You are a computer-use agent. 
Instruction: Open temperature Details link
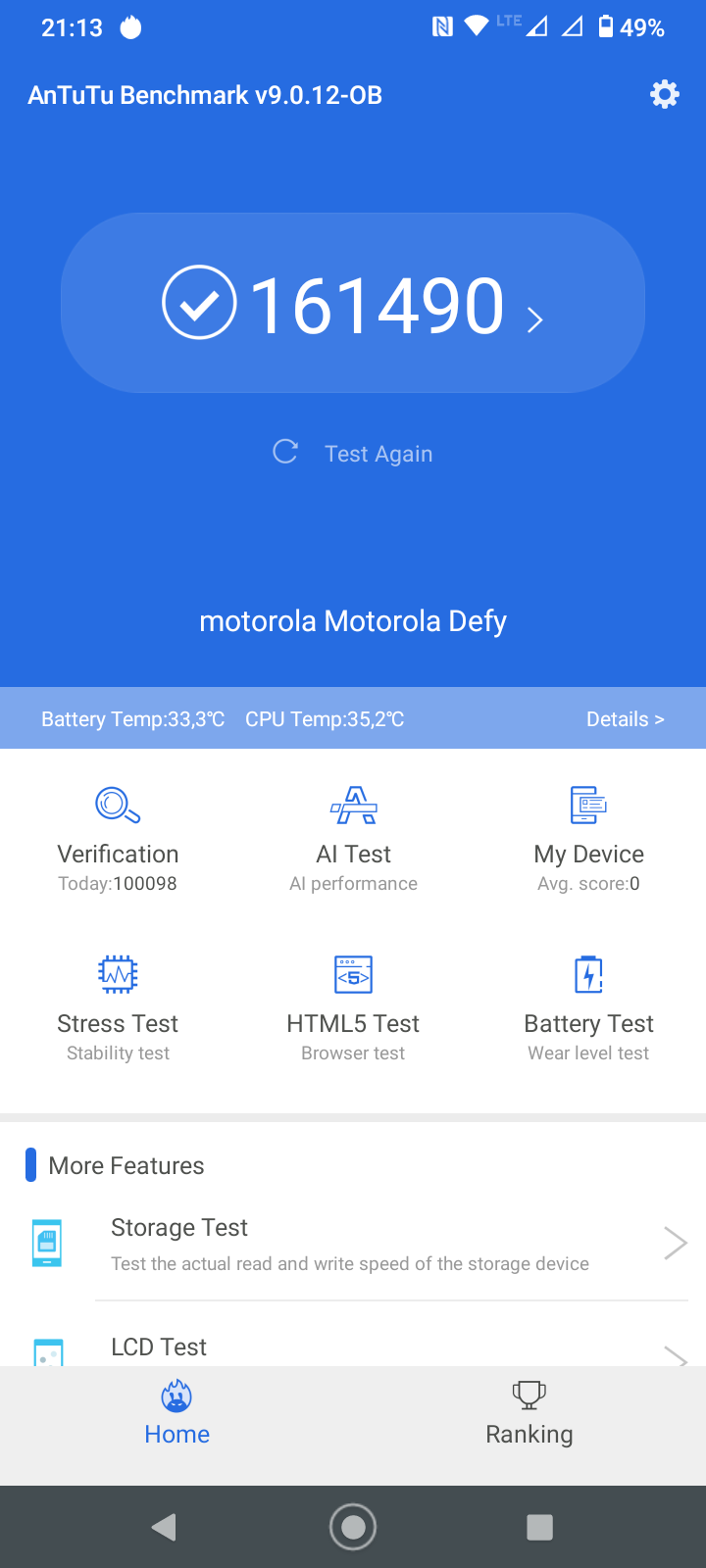625,719
